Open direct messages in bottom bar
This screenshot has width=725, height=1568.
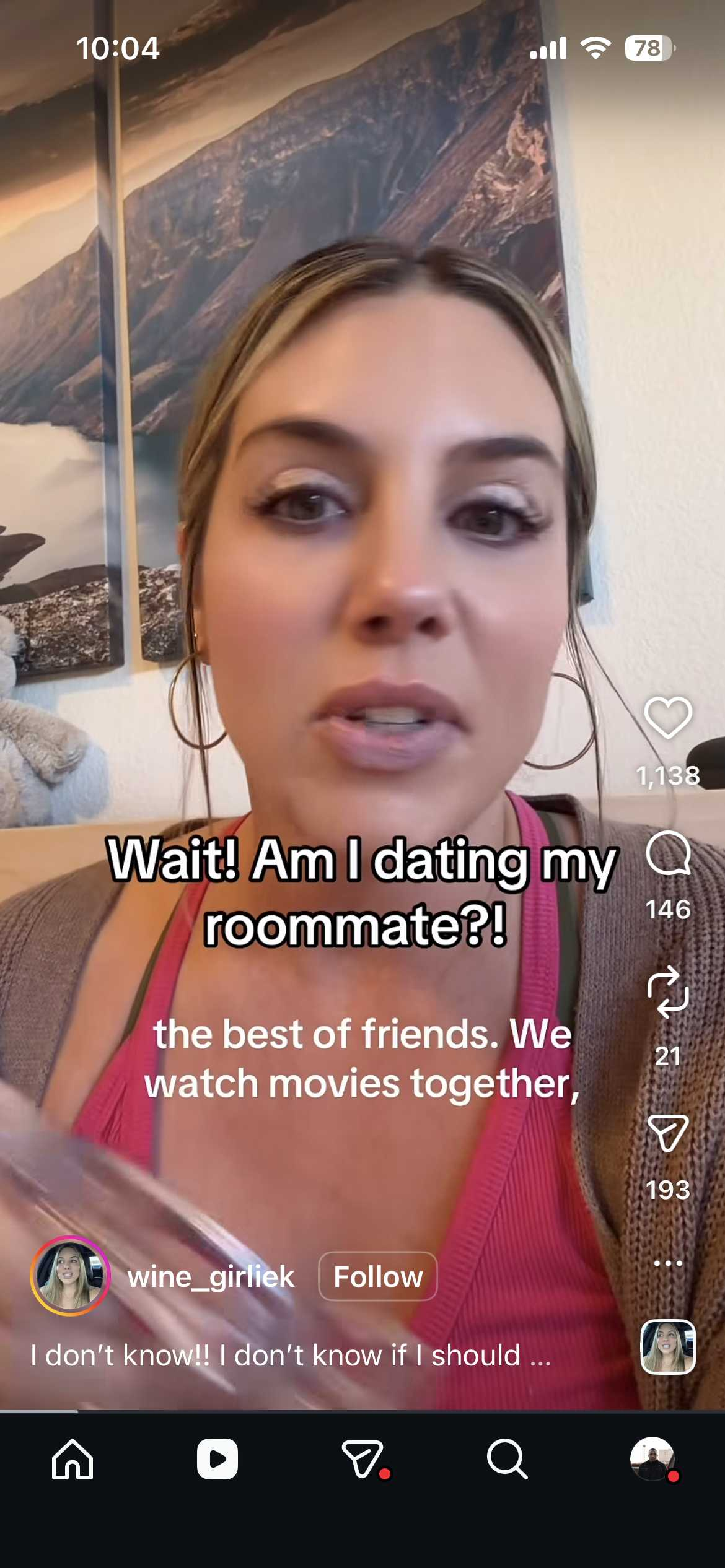(x=362, y=1460)
